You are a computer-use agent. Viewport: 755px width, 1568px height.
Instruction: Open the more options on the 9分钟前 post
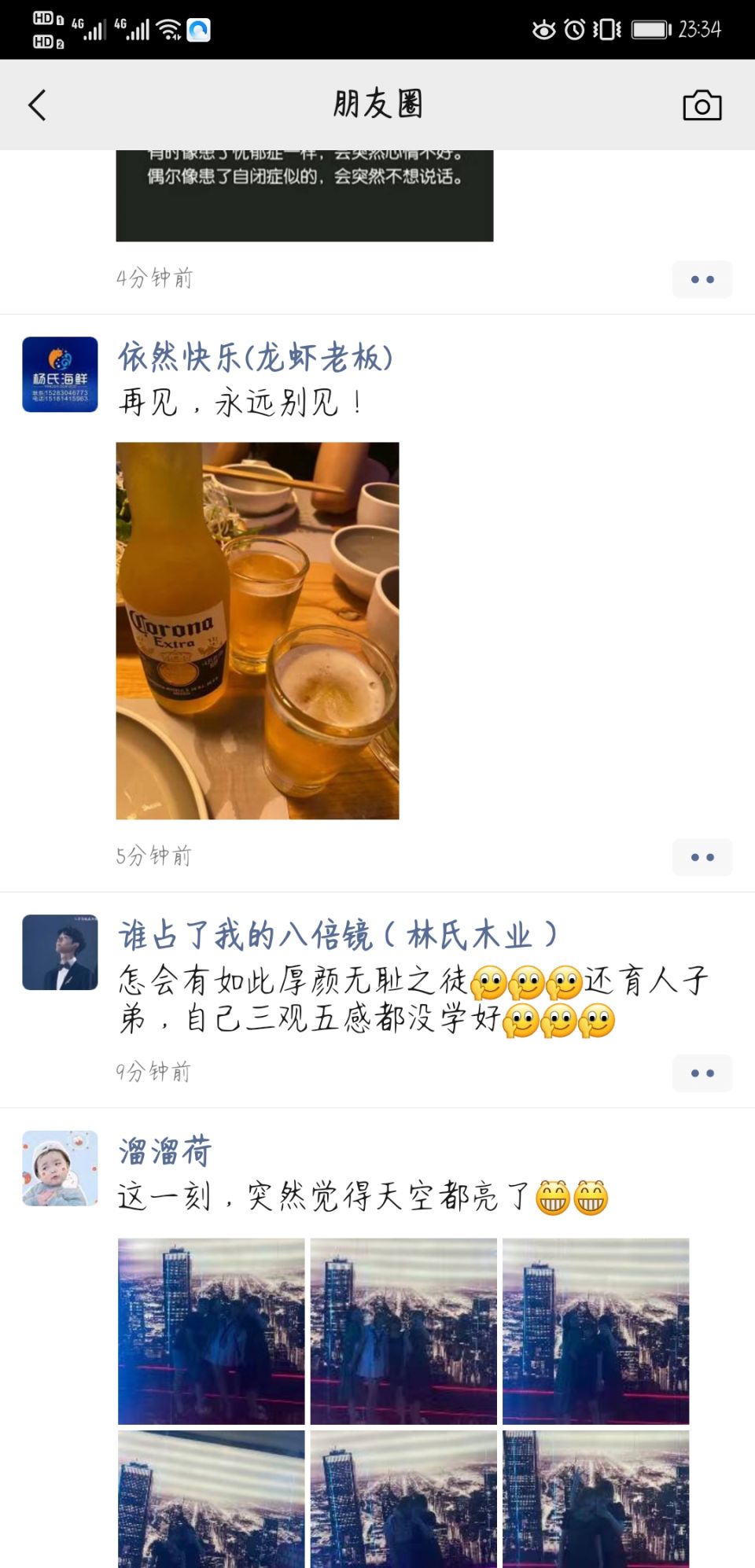pyautogui.click(x=702, y=1073)
